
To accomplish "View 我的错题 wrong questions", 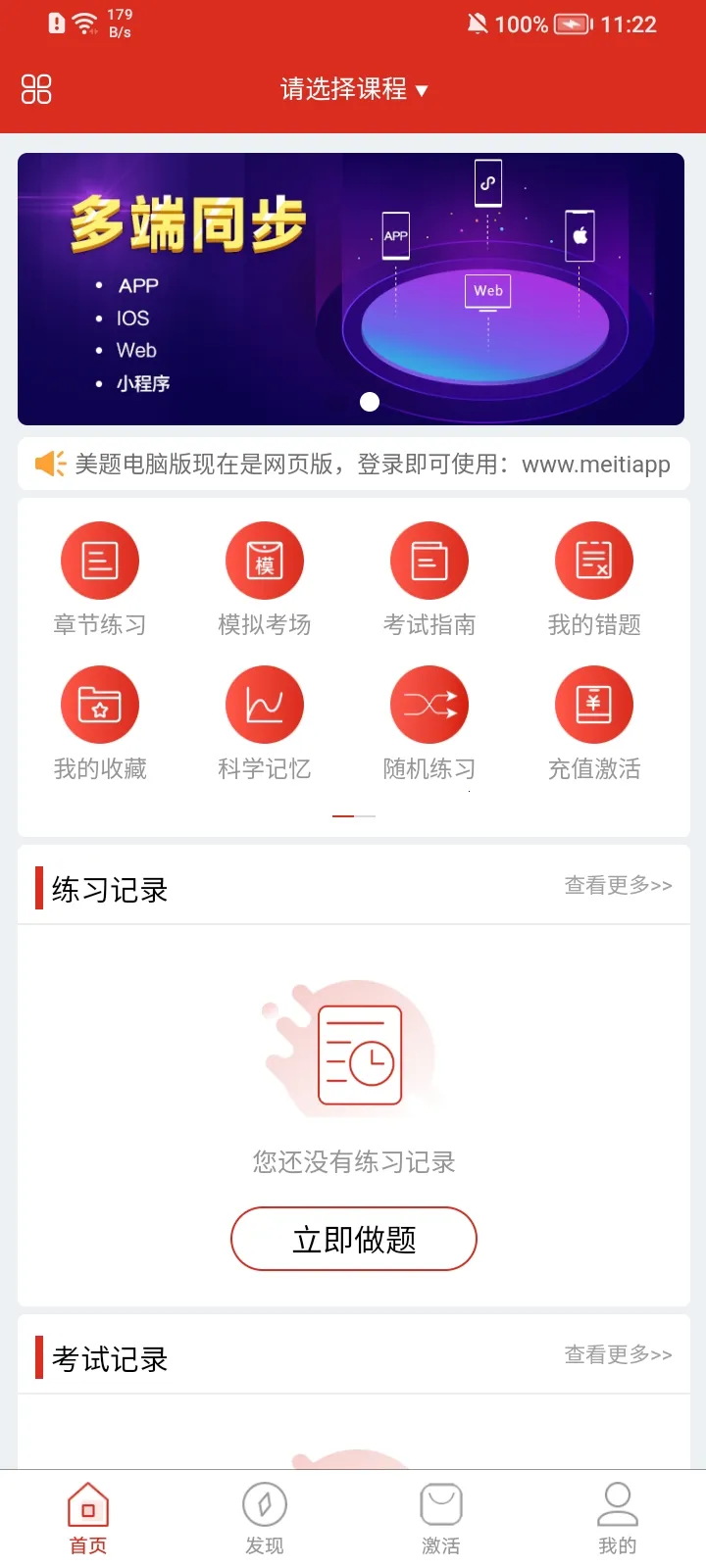I will coord(594,578).
